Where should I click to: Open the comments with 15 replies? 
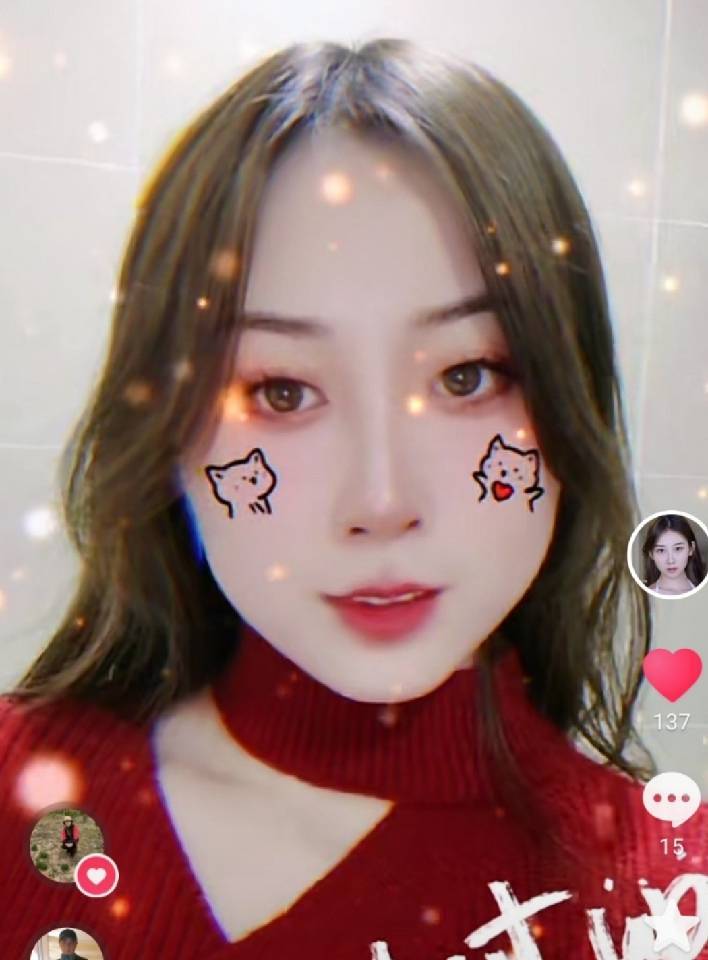pos(671,800)
